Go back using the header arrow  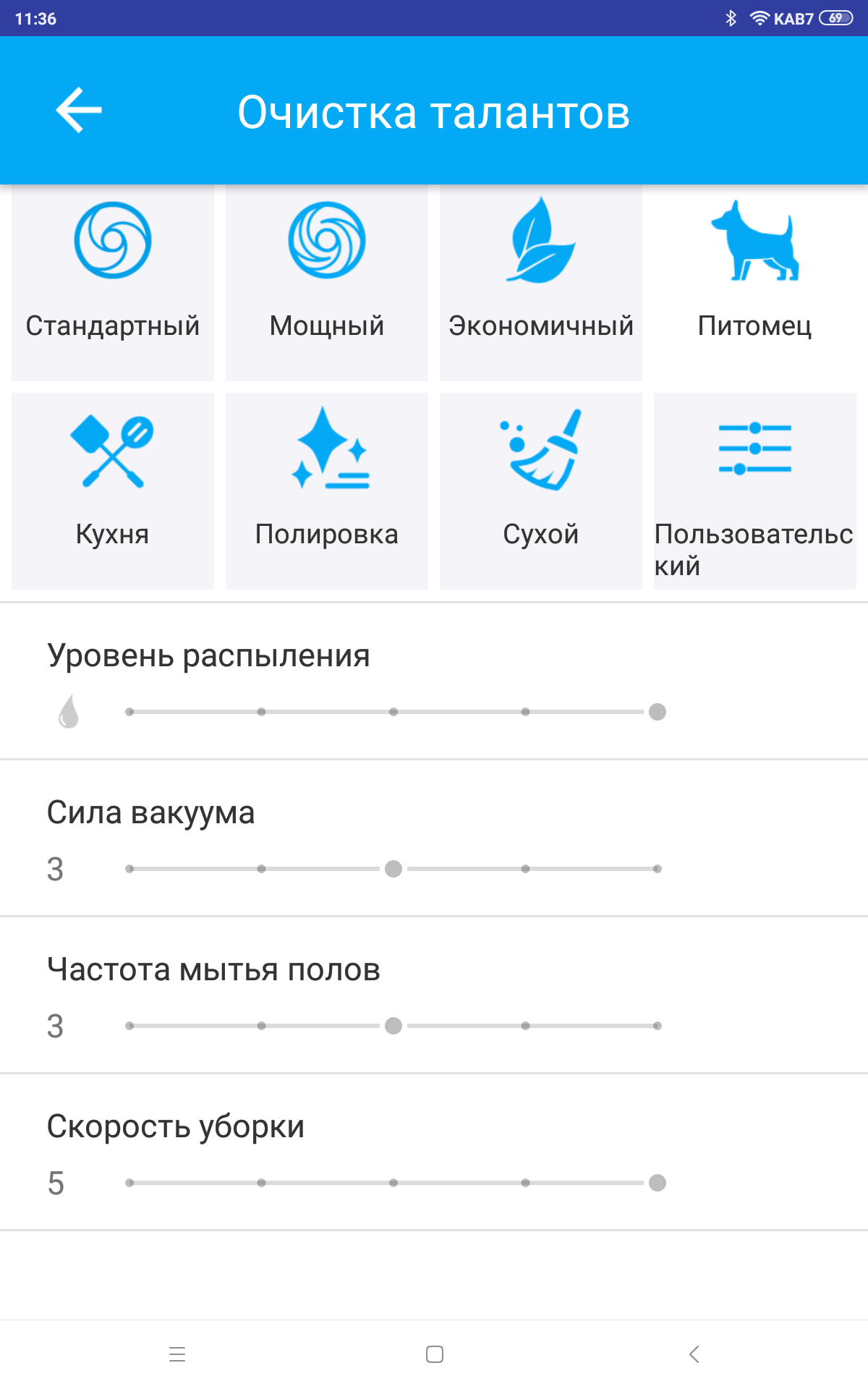[79, 111]
